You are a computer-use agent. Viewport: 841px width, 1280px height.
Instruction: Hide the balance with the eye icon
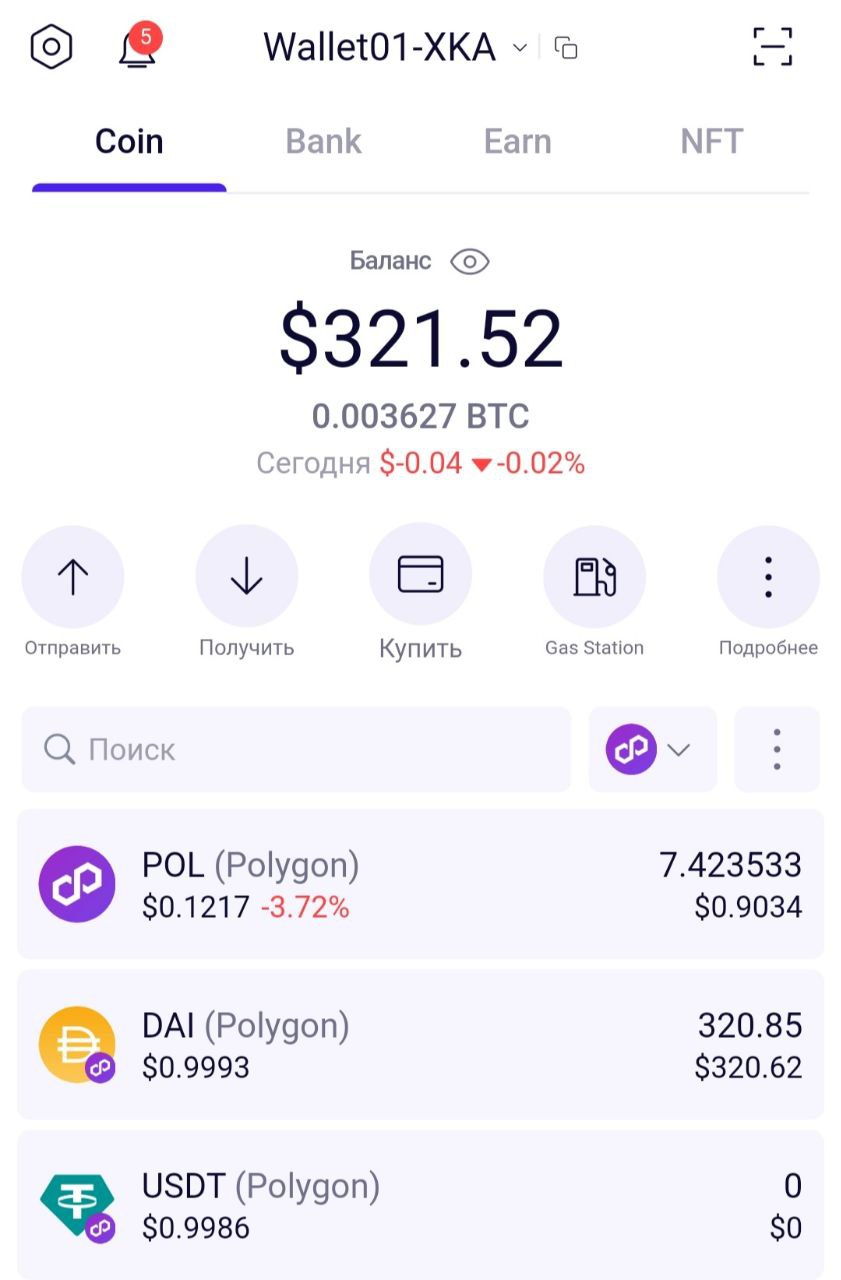point(469,262)
